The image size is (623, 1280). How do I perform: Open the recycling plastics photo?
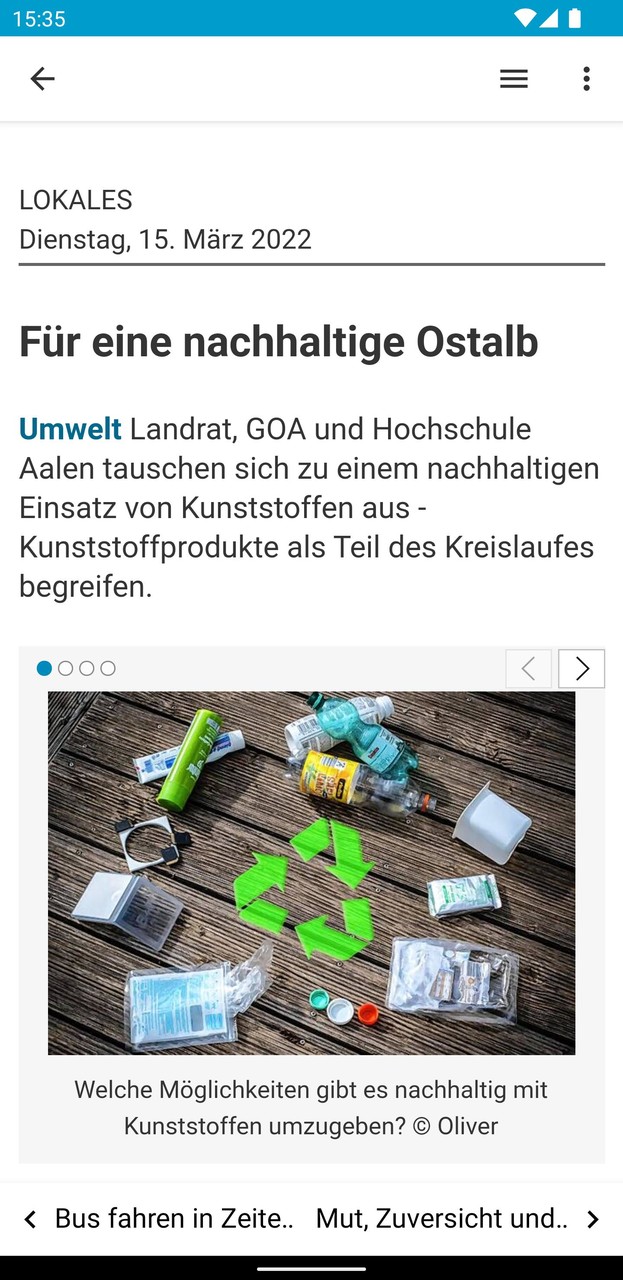(x=311, y=872)
